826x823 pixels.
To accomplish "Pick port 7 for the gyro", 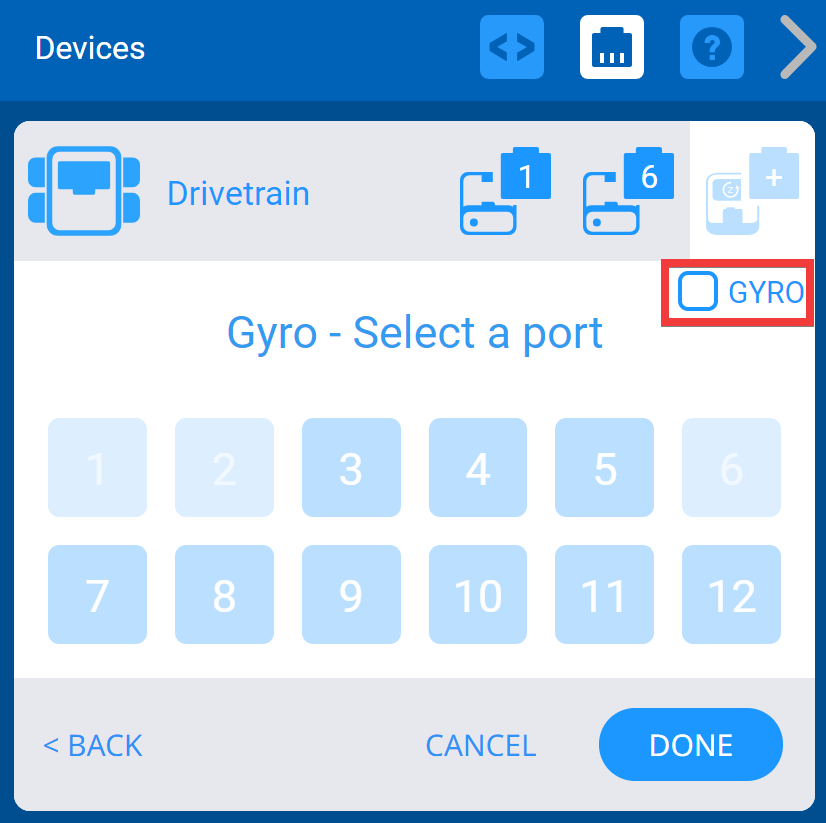I will point(97,595).
